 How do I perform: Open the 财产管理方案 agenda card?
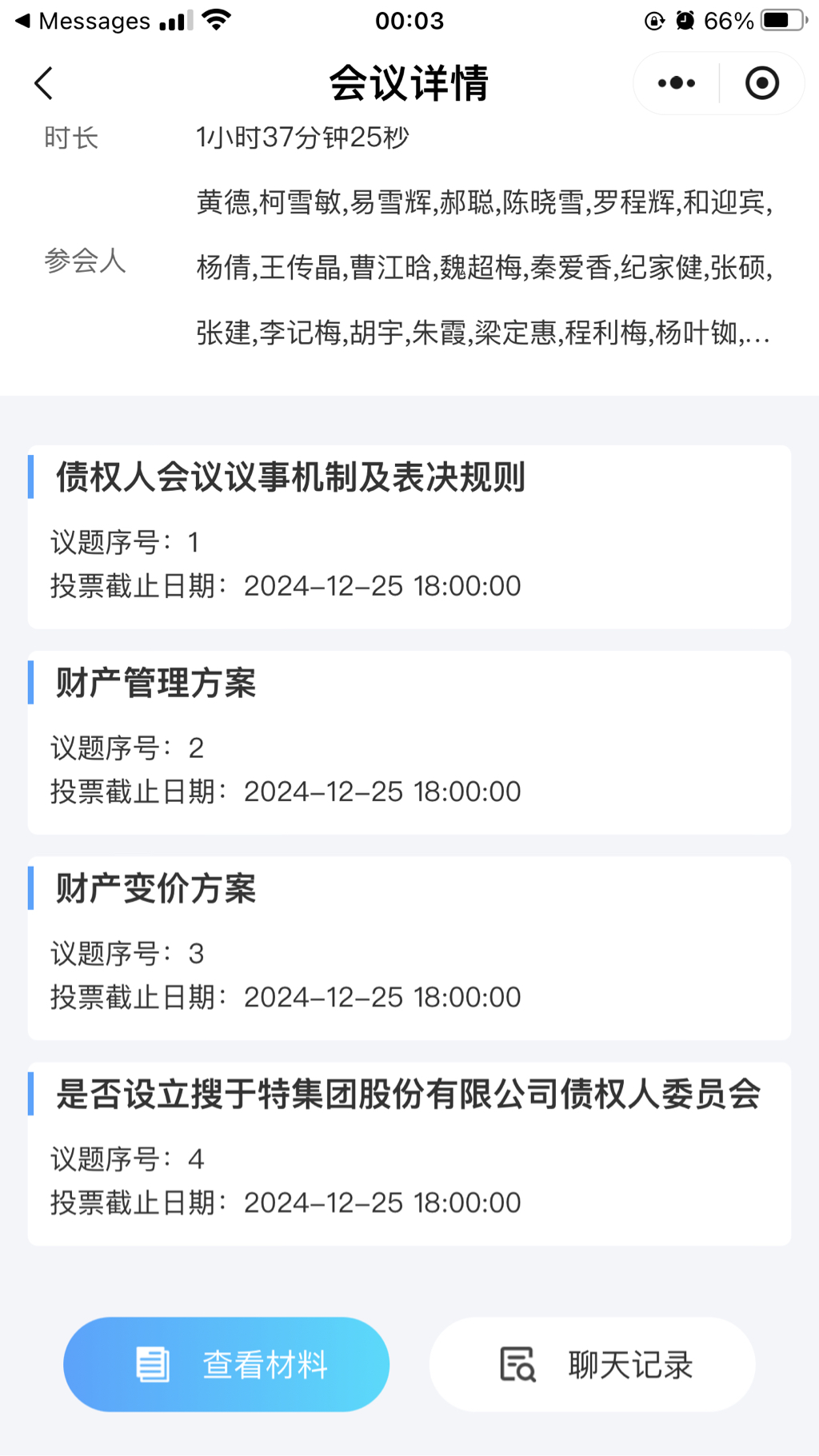pyautogui.click(x=409, y=742)
